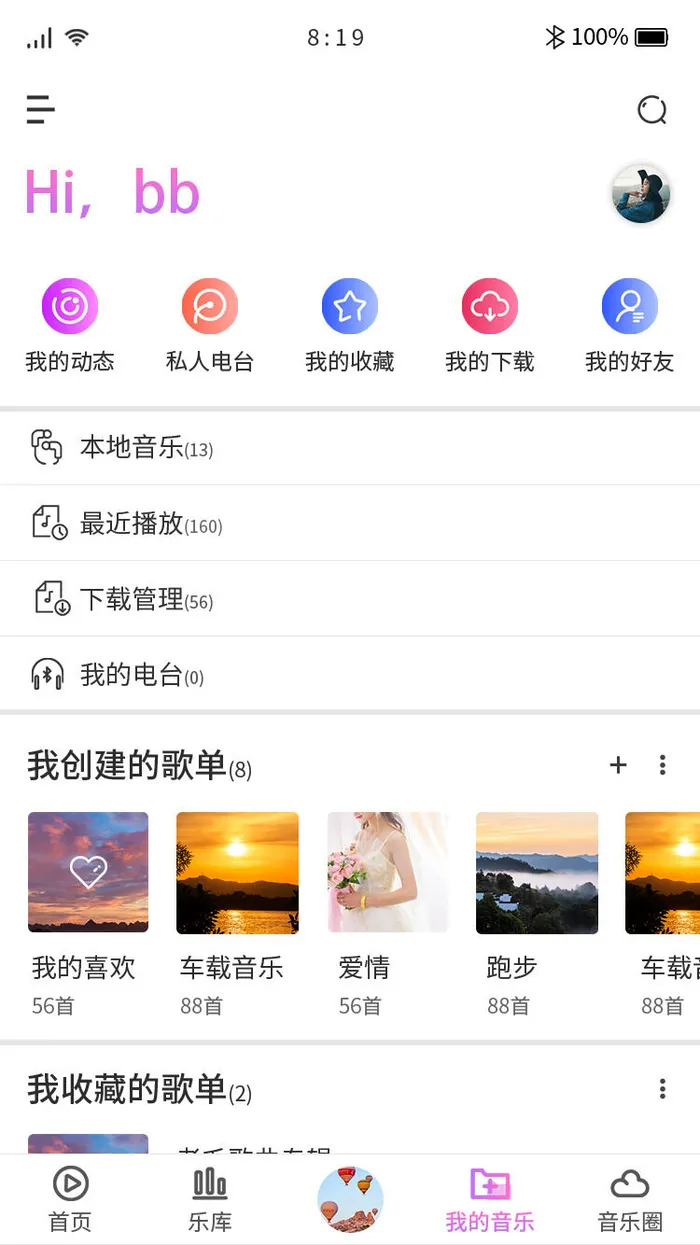The image size is (700, 1245).
Task: Open the 我的喜欢 playlist
Action: 88,872
